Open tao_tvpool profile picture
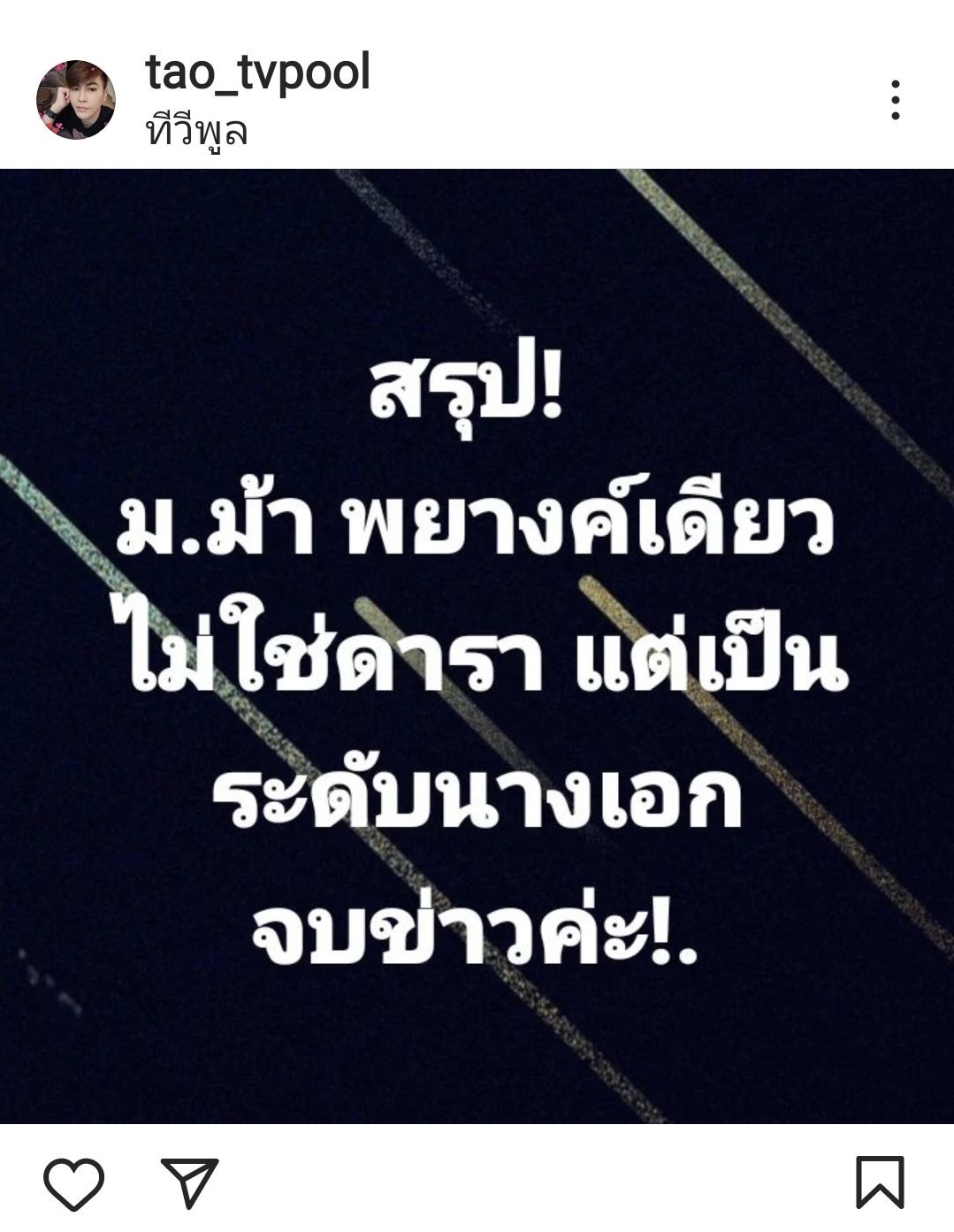Image resolution: width=954 pixels, height=1232 pixels. pos(75,100)
